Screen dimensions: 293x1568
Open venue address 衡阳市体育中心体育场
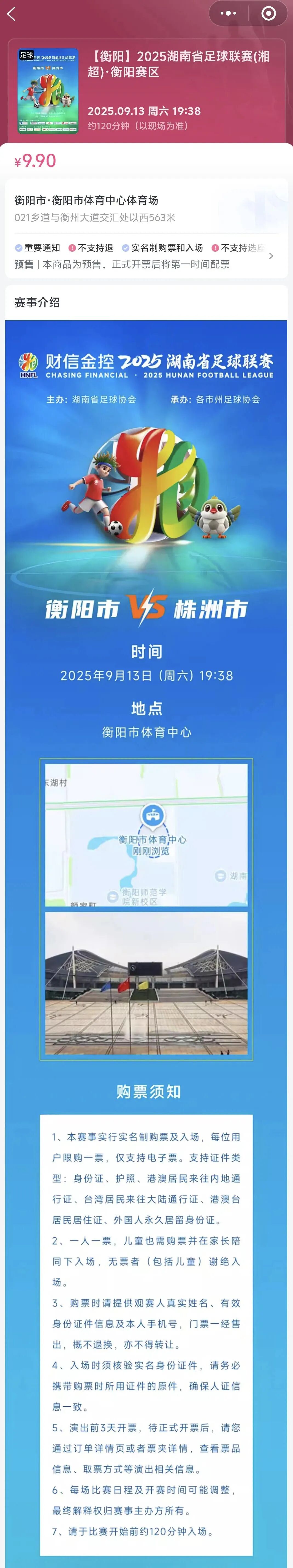(x=86, y=200)
